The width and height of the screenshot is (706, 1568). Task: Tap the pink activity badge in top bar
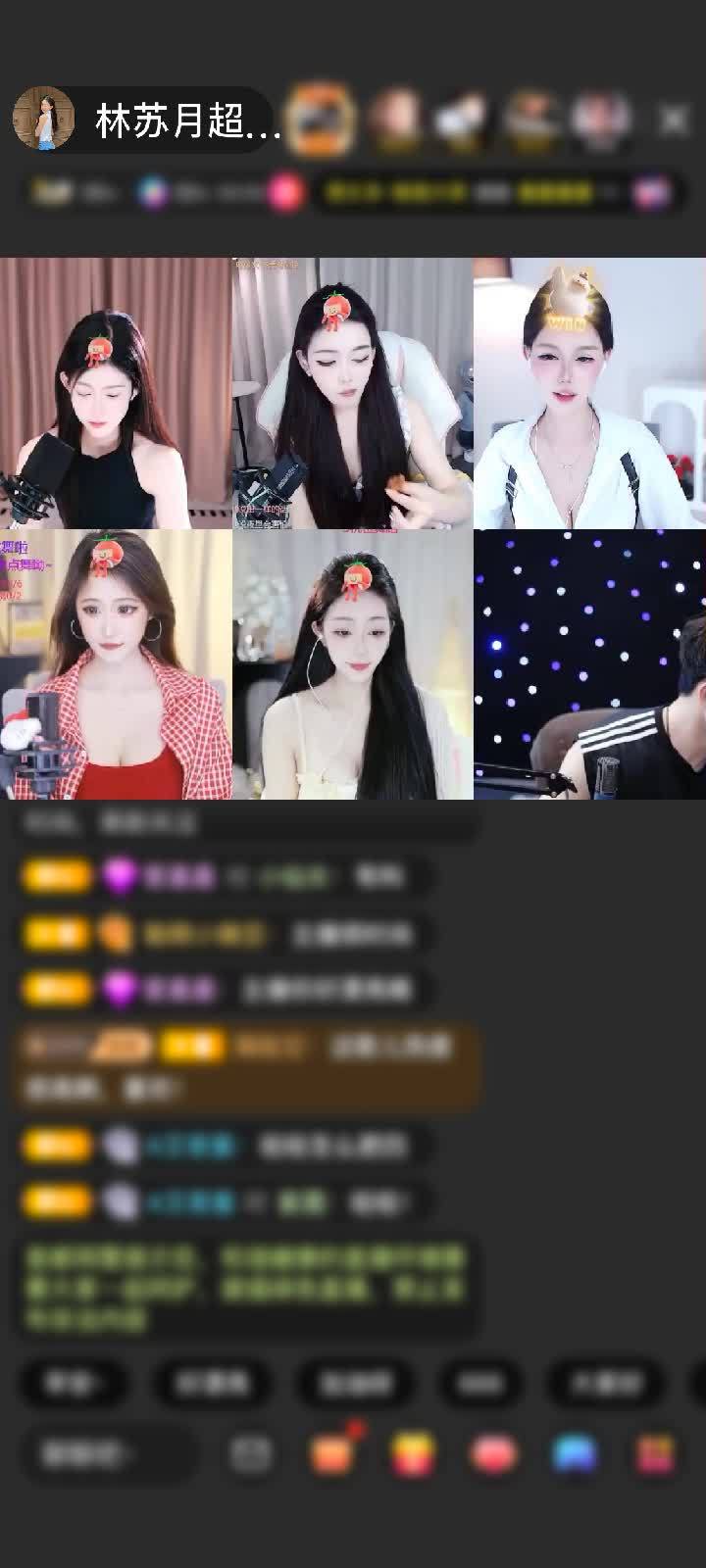click(x=284, y=192)
